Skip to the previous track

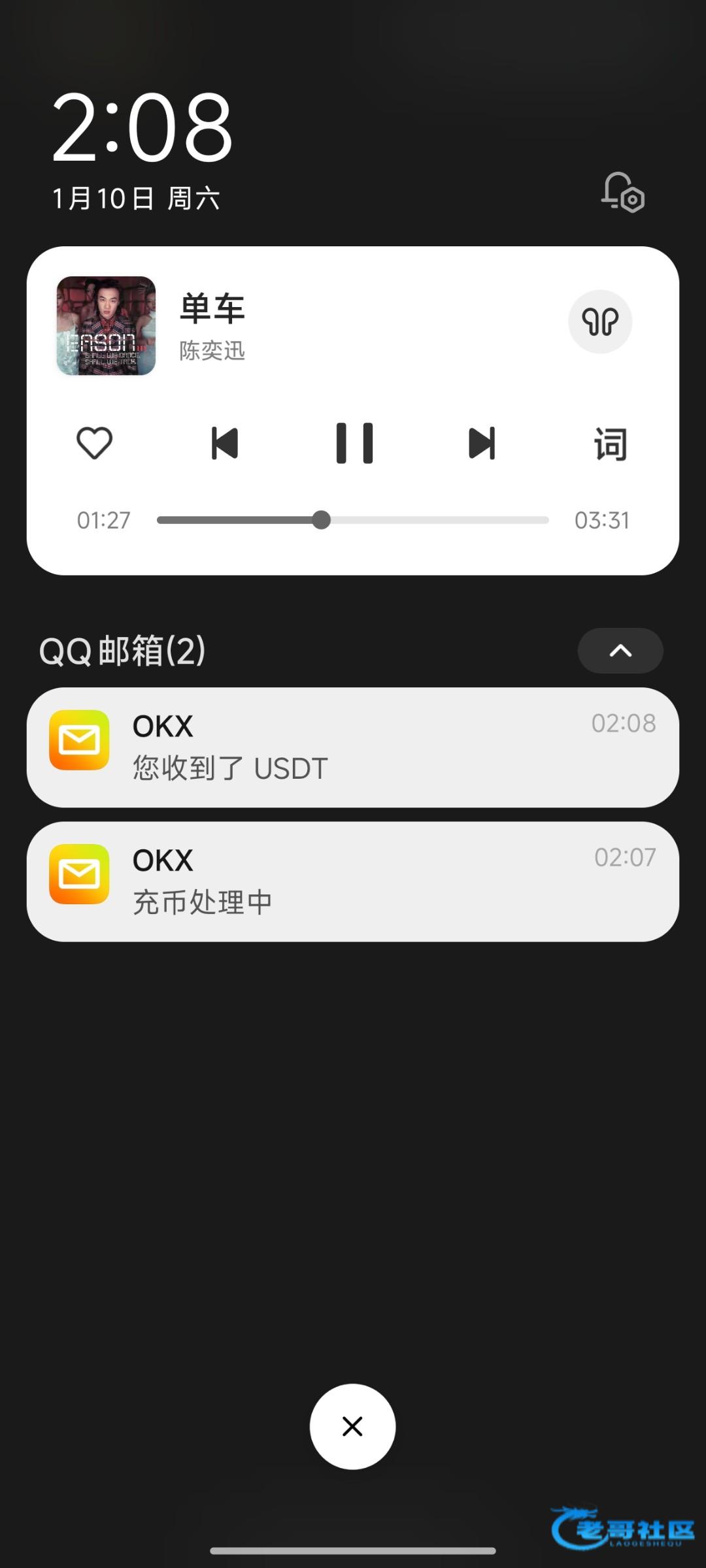tap(224, 444)
